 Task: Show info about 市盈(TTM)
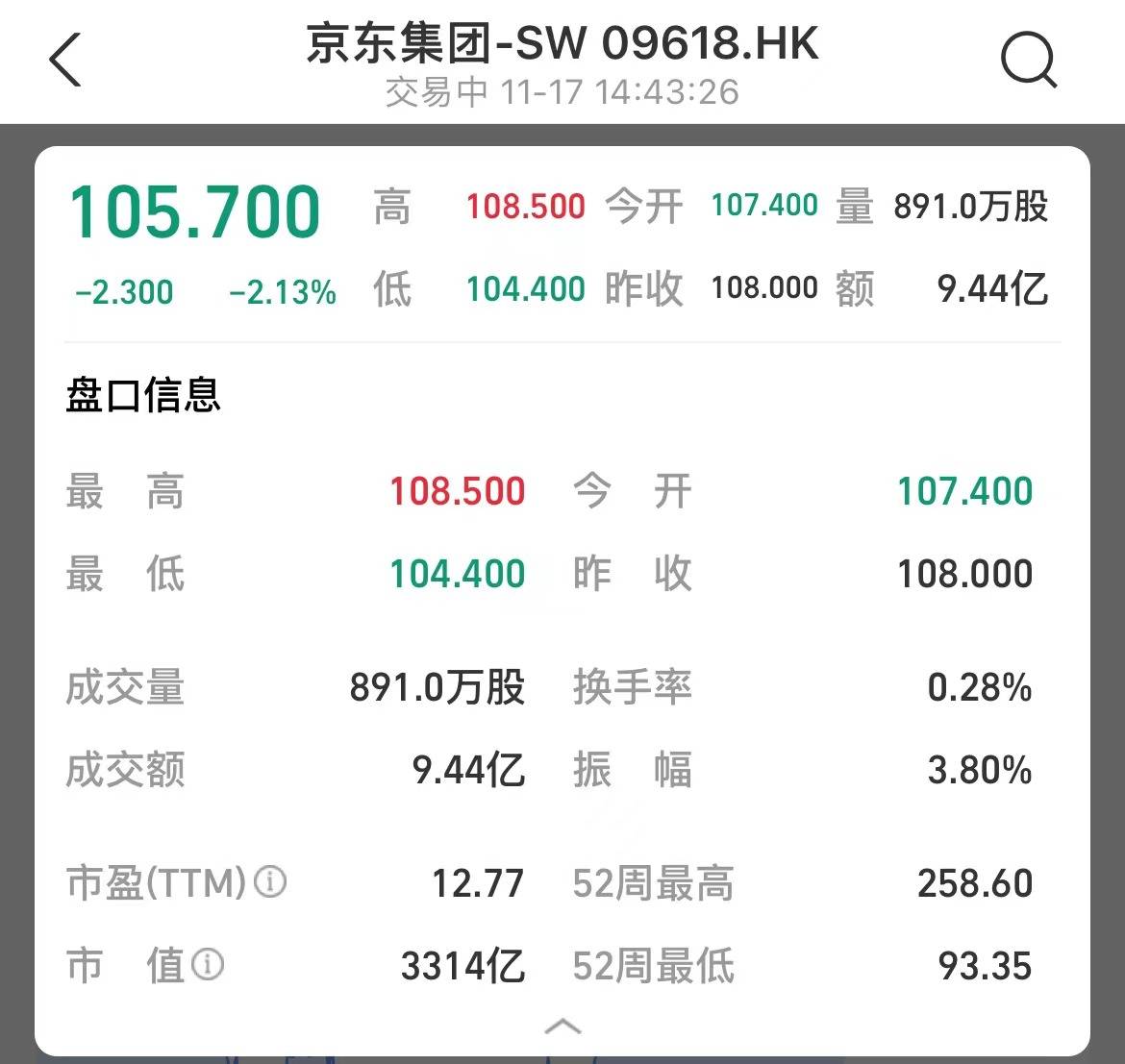pyautogui.click(x=270, y=881)
